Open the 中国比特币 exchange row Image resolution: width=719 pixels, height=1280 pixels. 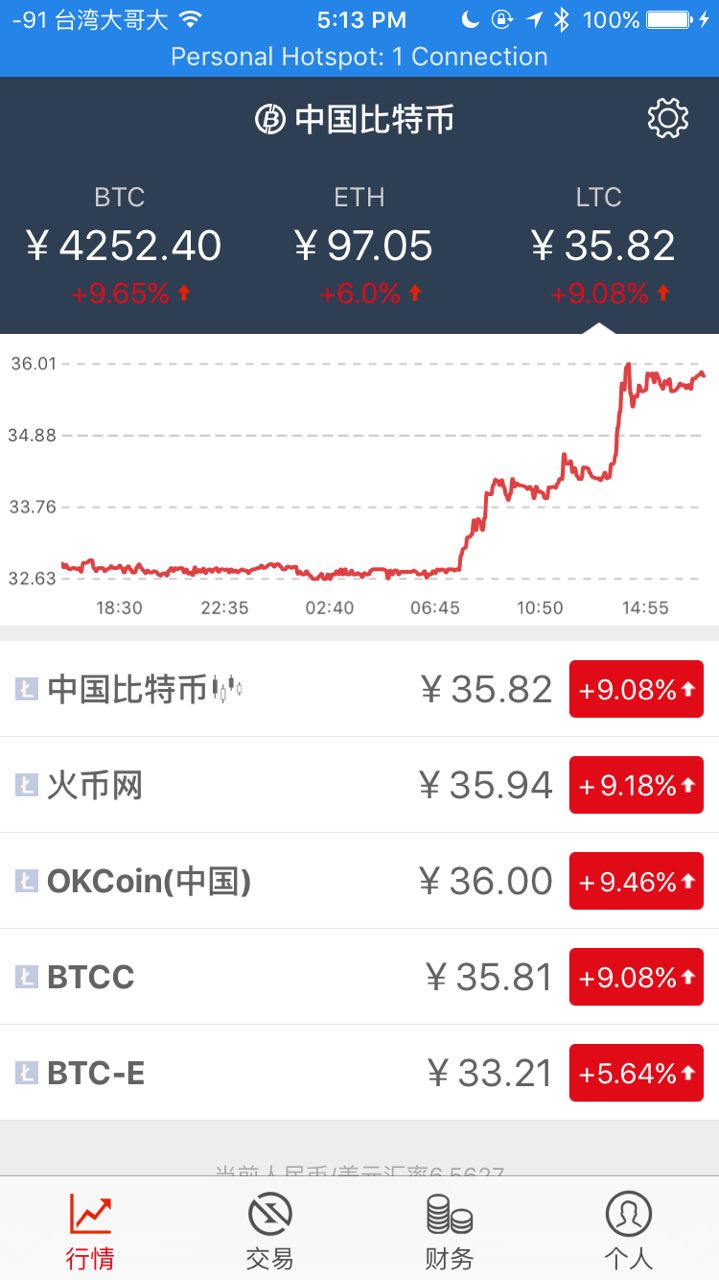[359, 689]
